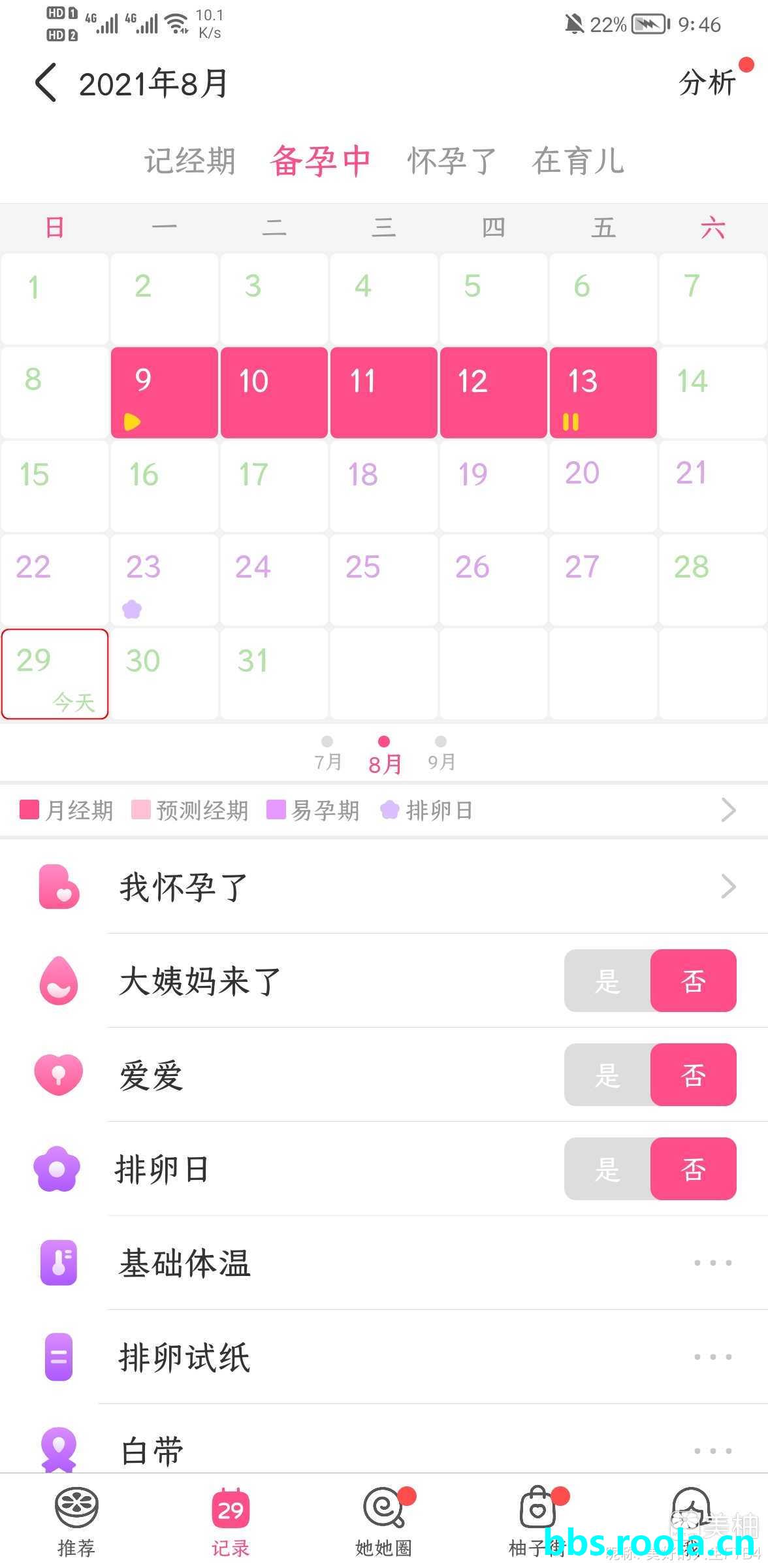
Task: Jump to the 9月 month marker
Action: 441,755
